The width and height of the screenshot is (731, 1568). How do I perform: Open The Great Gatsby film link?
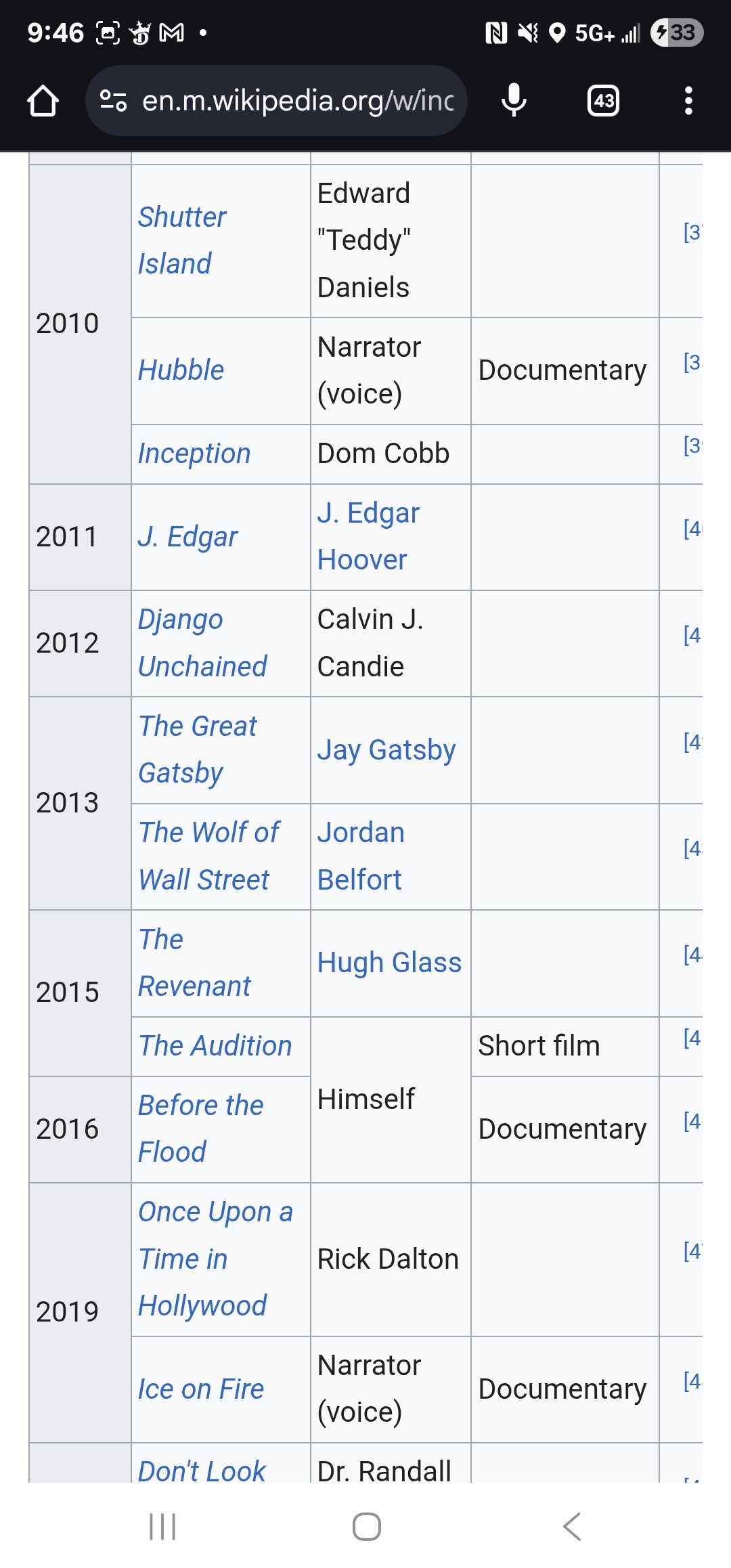tap(198, 749)
